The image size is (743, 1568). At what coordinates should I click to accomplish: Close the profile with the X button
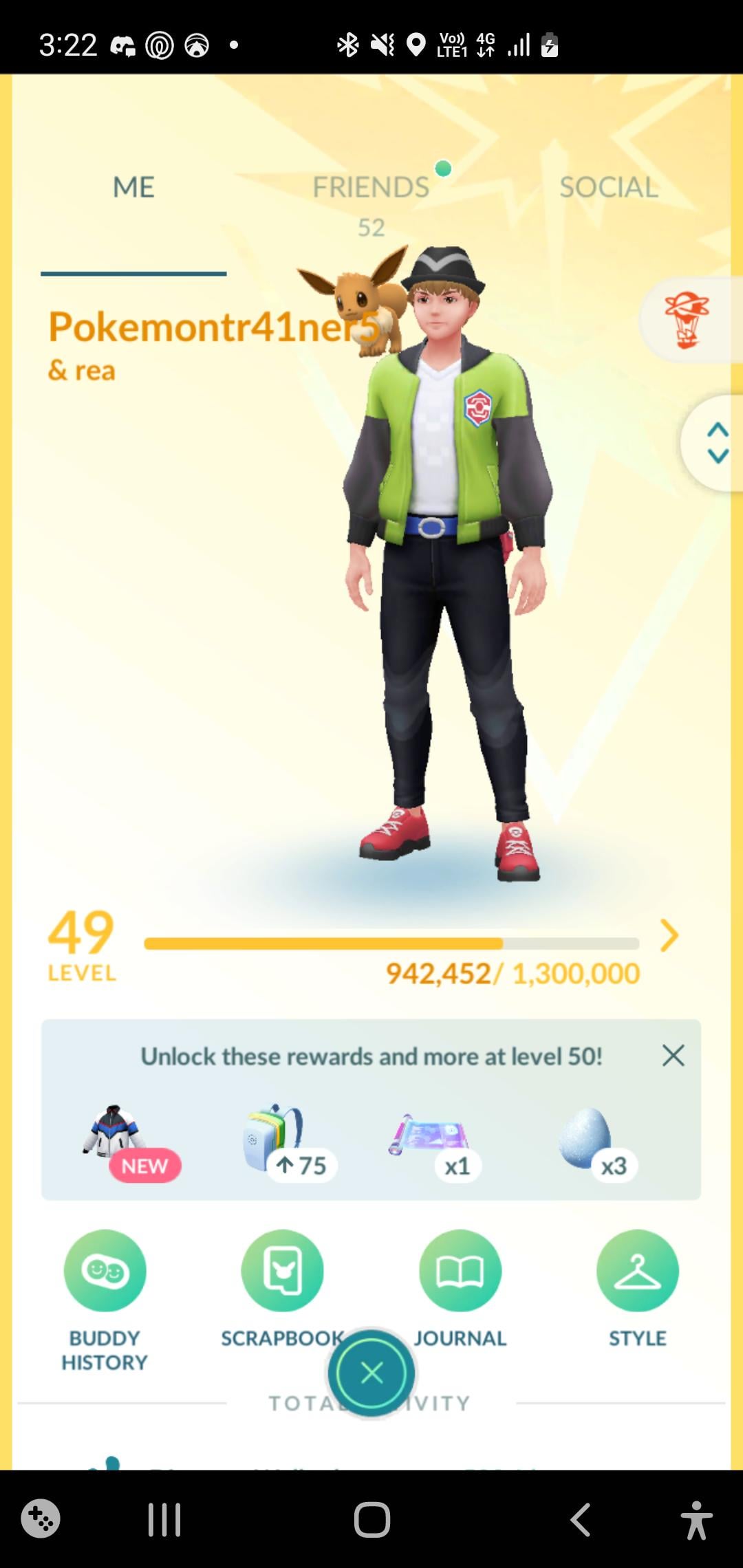[x=371, y=1373]
